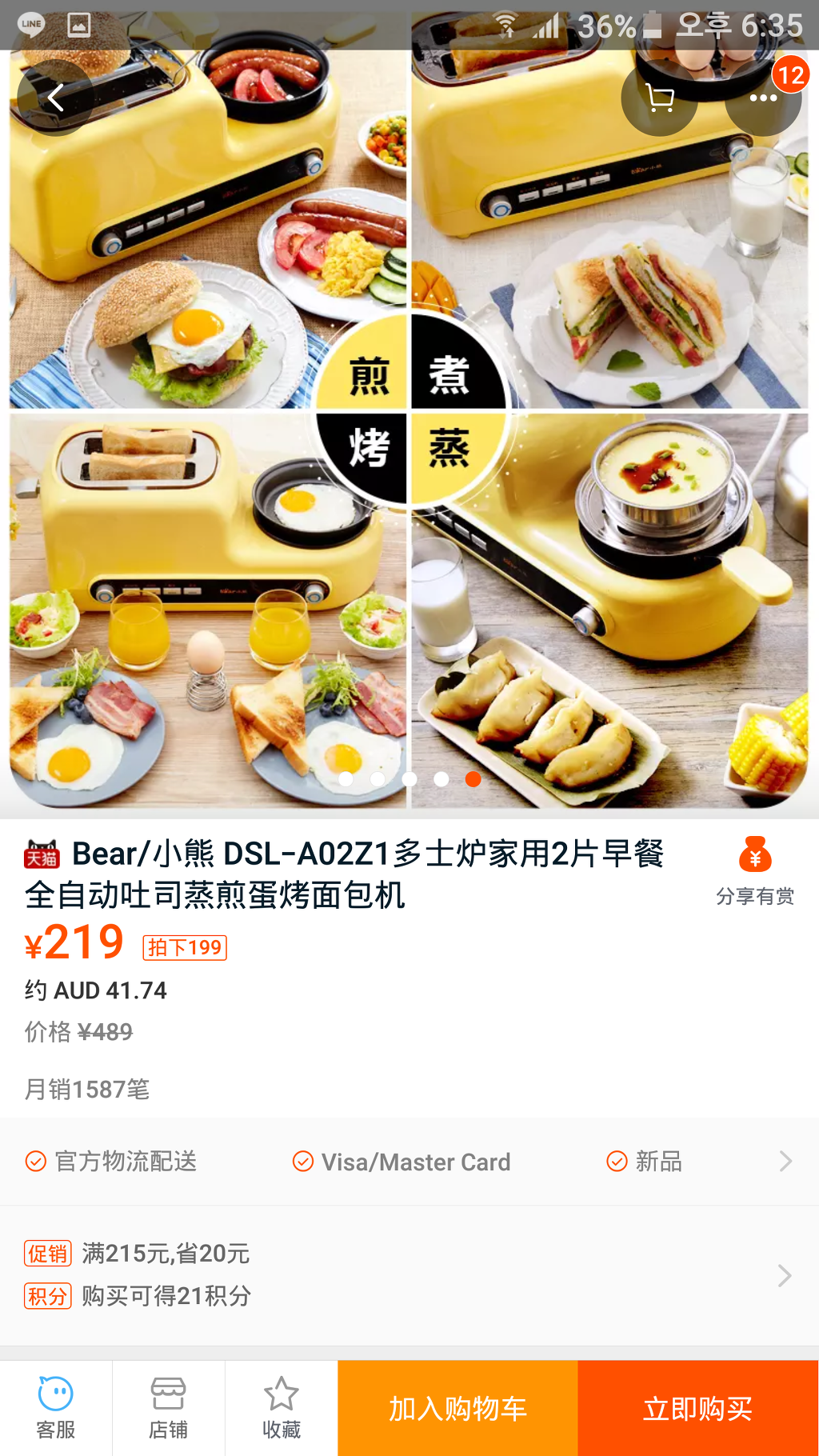
Task: Tap 加入购物车 to add to cart
Action: [x=457, y=1409]
